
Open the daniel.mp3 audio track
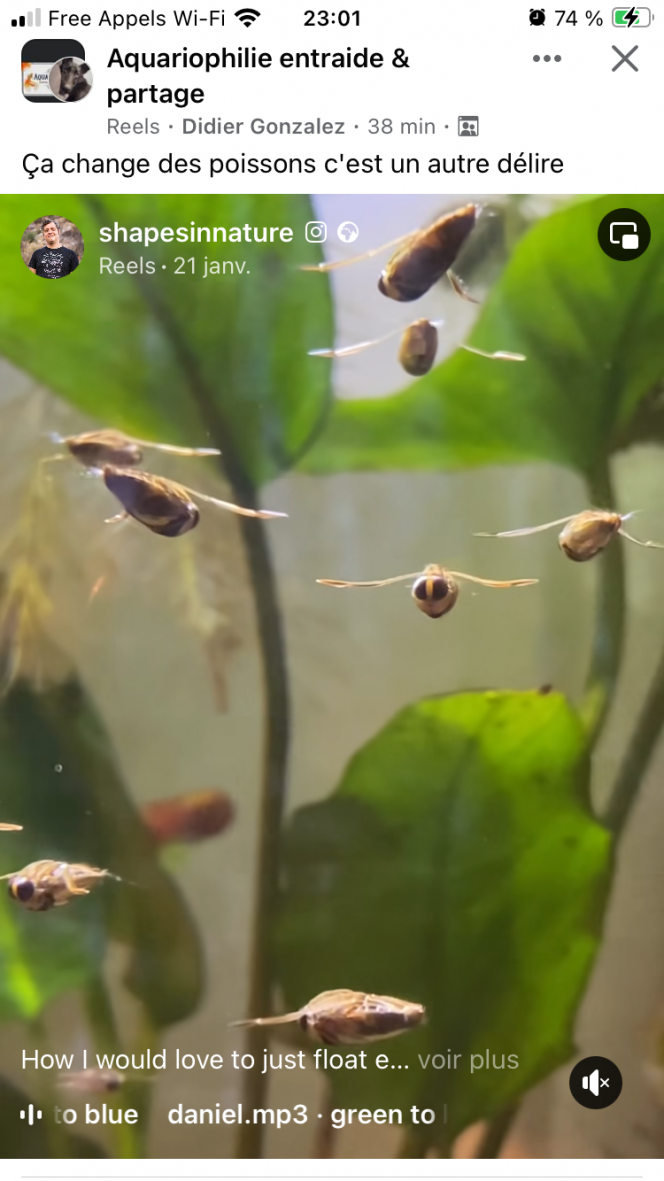click(237, 1114)
